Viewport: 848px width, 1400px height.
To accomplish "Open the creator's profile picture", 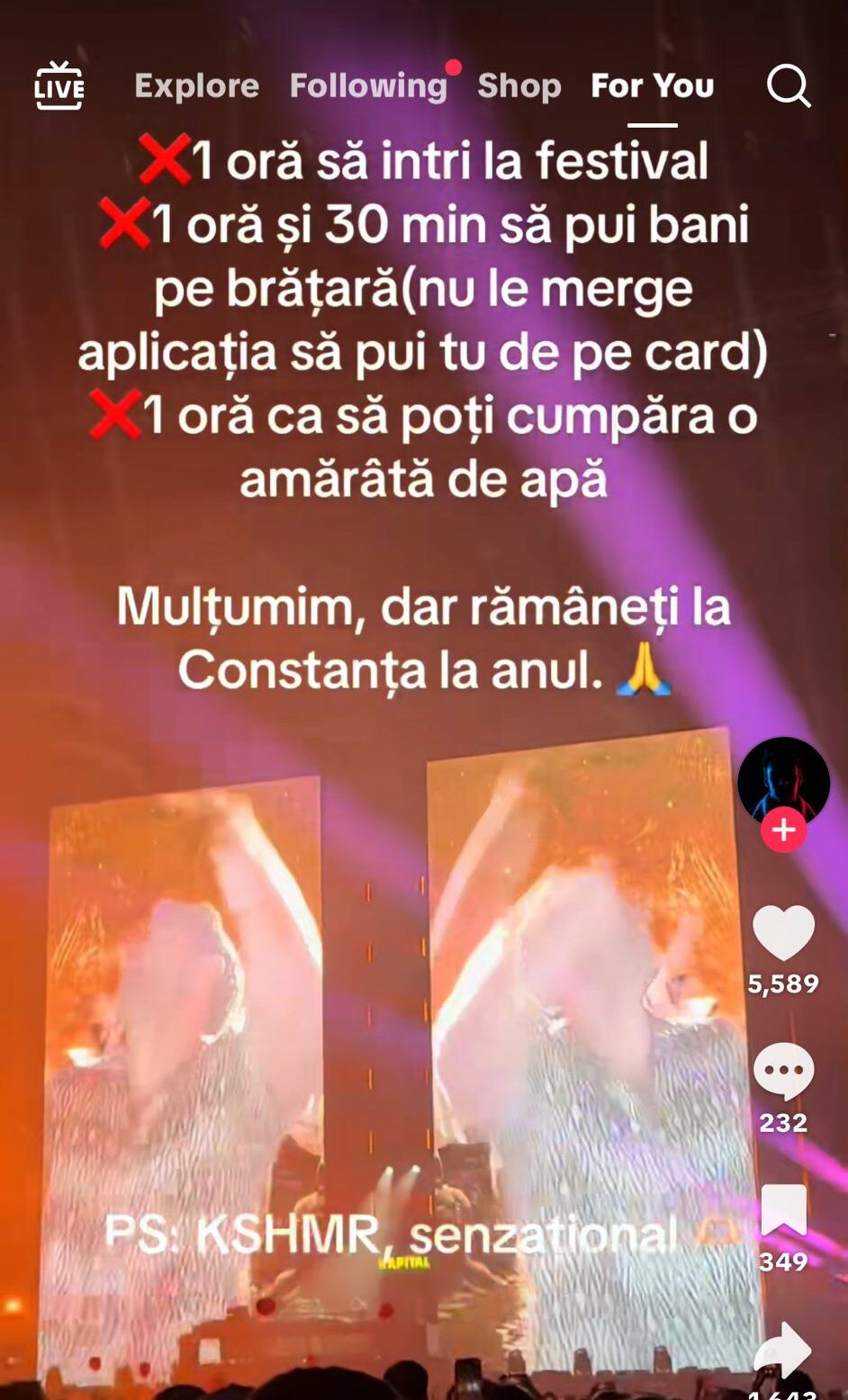I will (783, 779).
